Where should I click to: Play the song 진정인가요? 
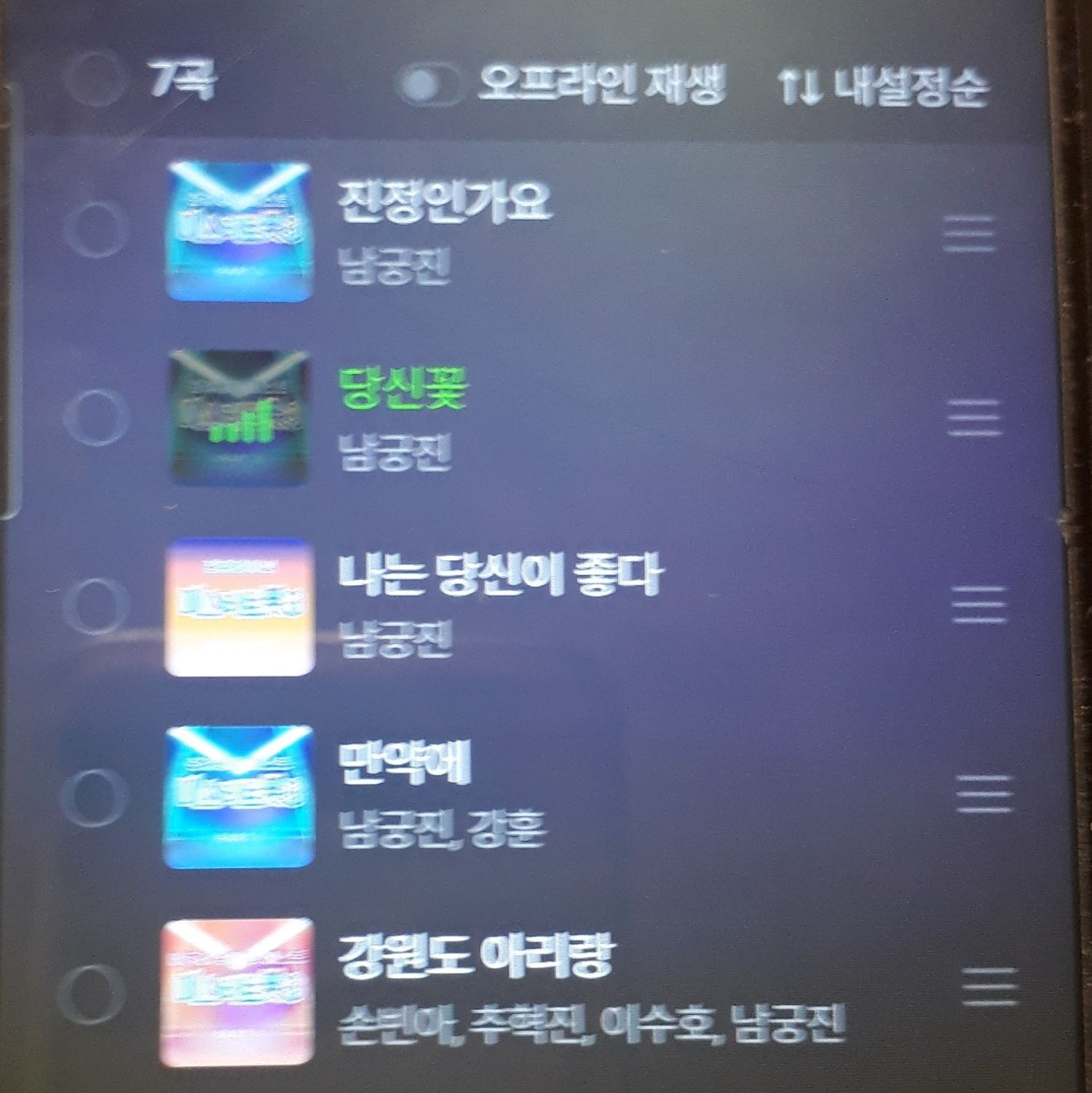[x=444, y=202]
